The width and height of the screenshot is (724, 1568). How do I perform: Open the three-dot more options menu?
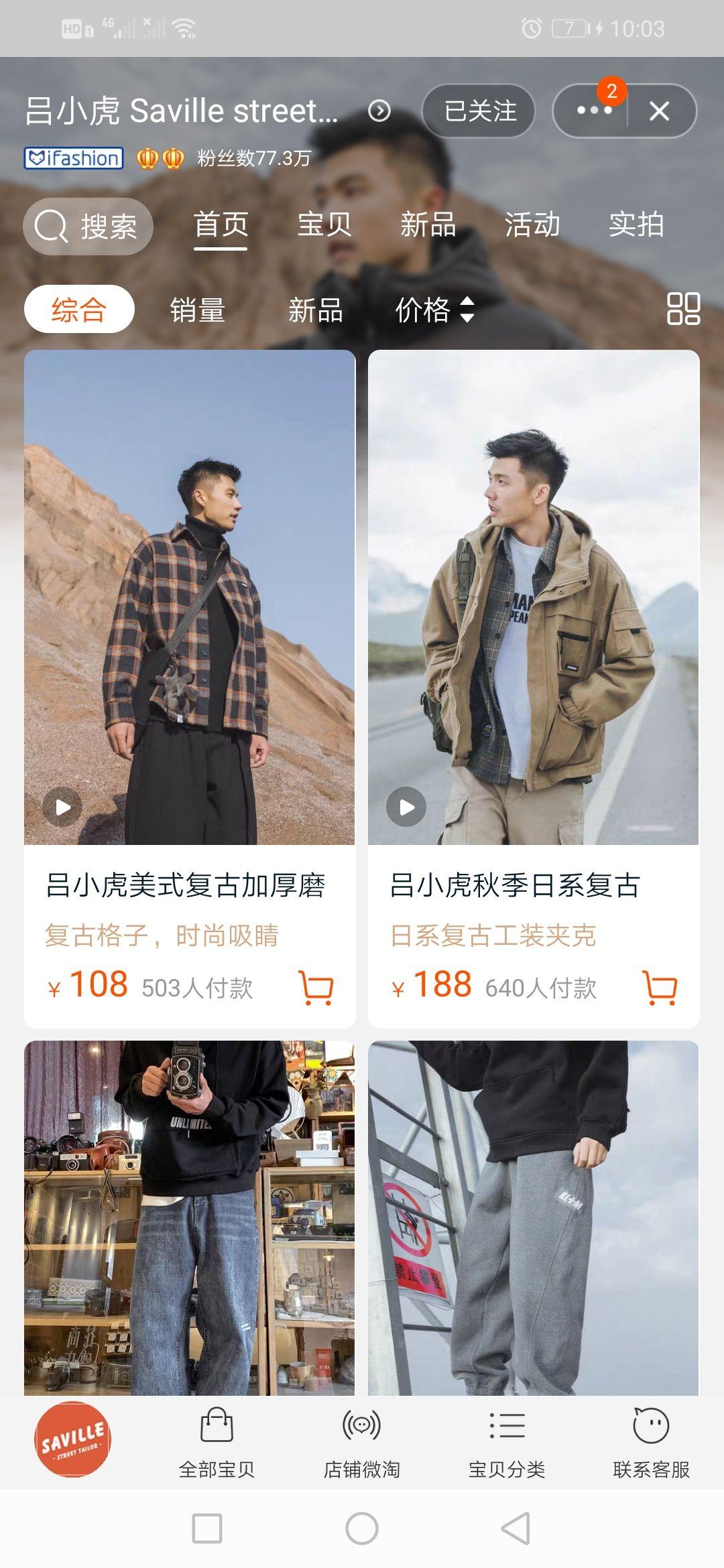coord(593,111)
